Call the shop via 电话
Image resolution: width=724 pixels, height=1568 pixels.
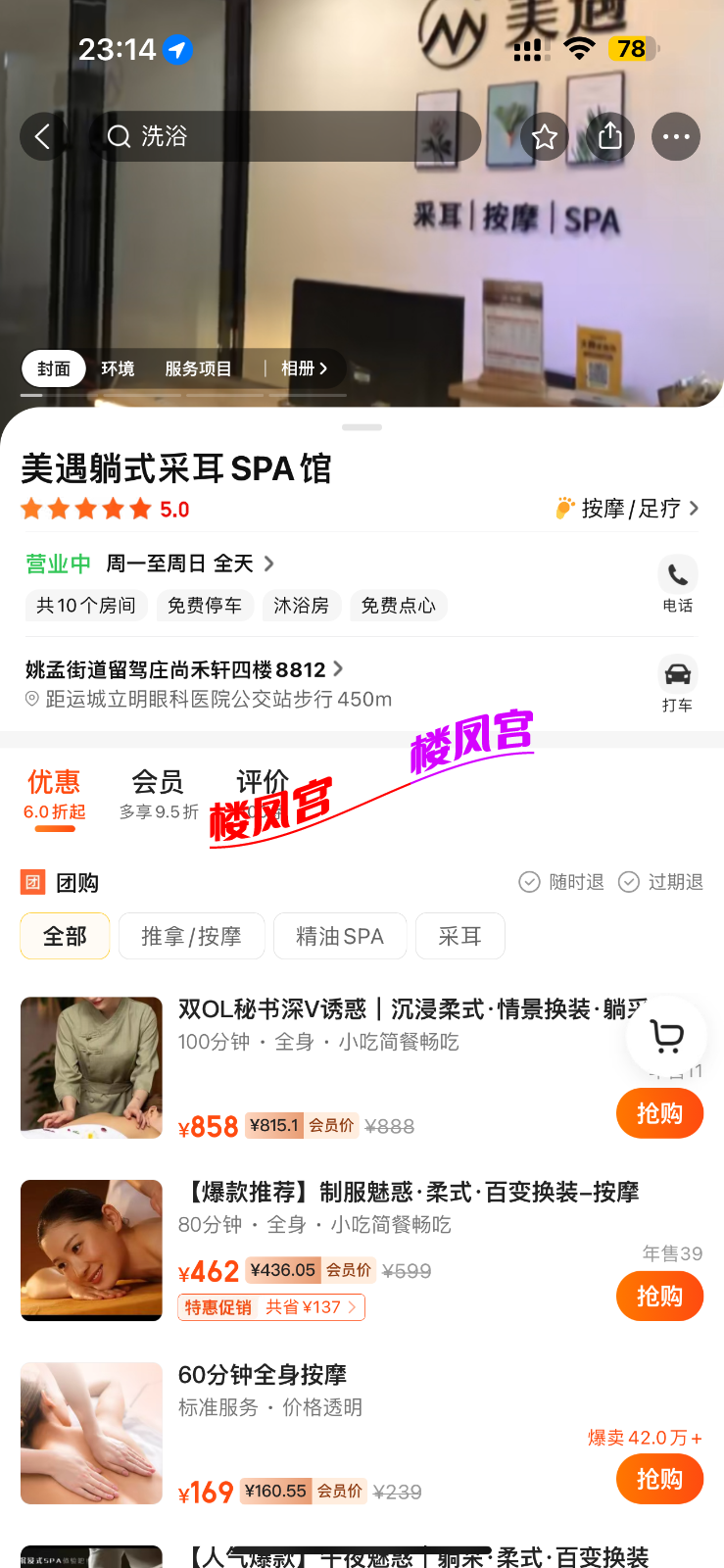pyautogui.click(x=677, y=583)
